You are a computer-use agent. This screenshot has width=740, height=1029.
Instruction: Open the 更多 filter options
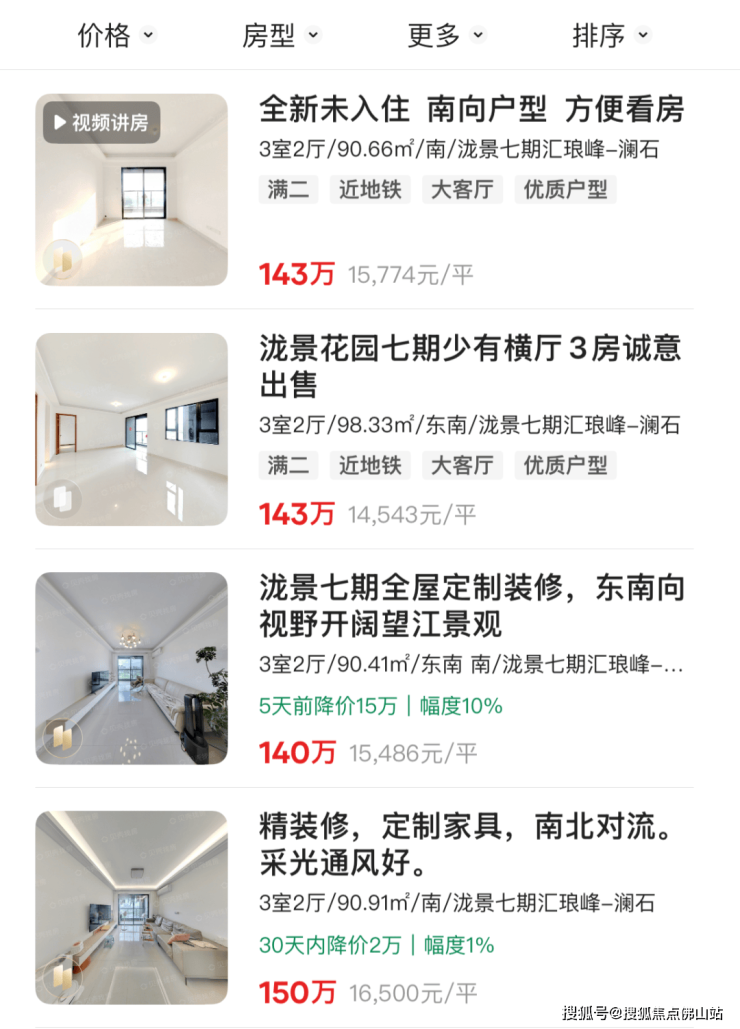tap(445, 35)
